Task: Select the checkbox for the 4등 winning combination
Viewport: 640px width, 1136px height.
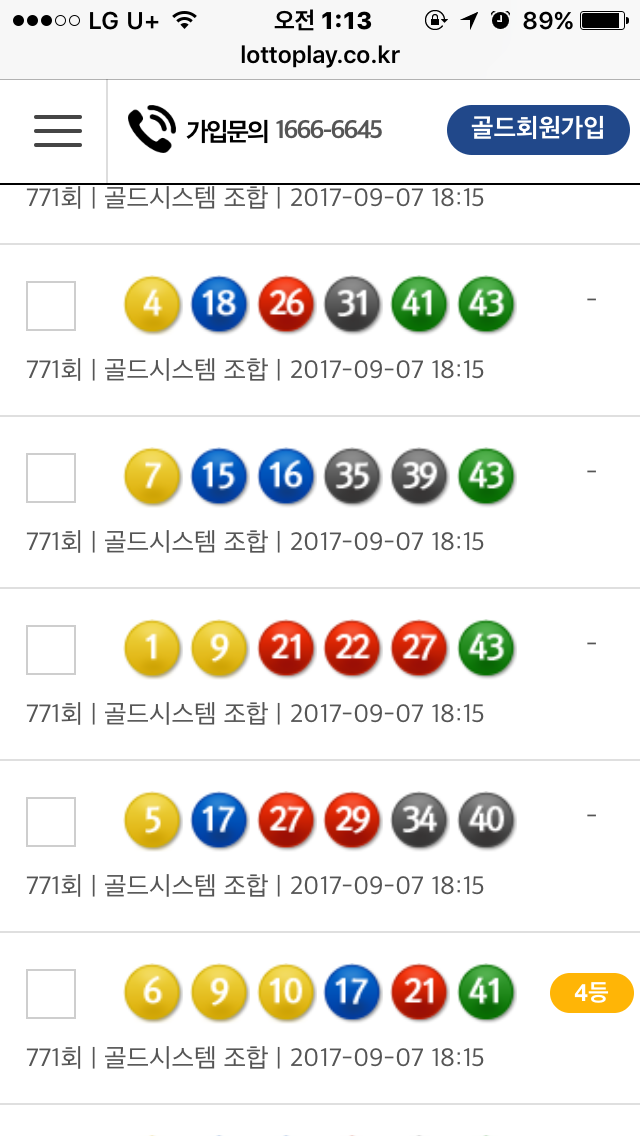Action: click(x=51, y=993)
